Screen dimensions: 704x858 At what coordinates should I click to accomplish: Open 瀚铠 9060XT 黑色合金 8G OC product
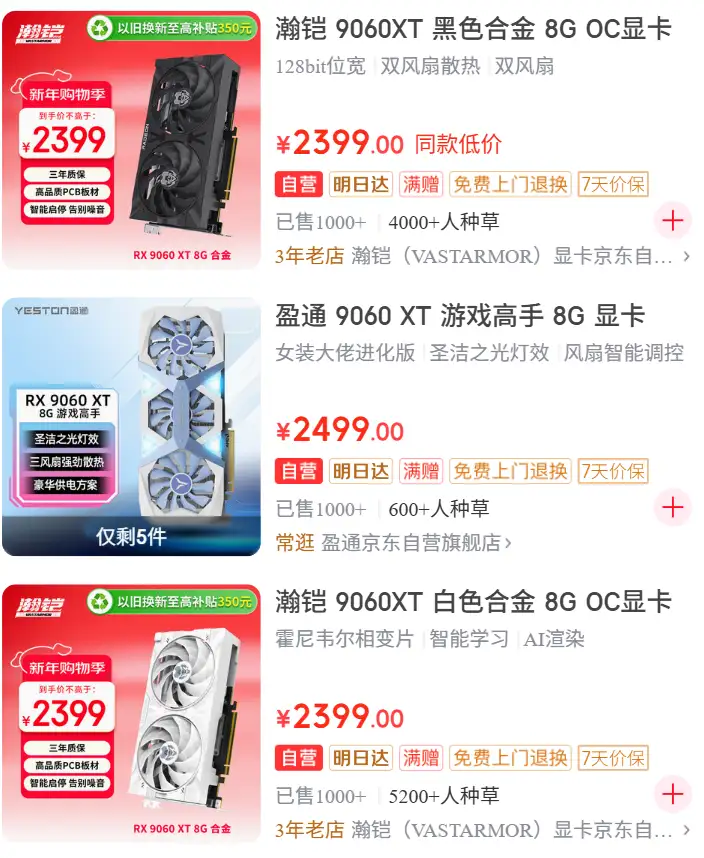(473, 29)
